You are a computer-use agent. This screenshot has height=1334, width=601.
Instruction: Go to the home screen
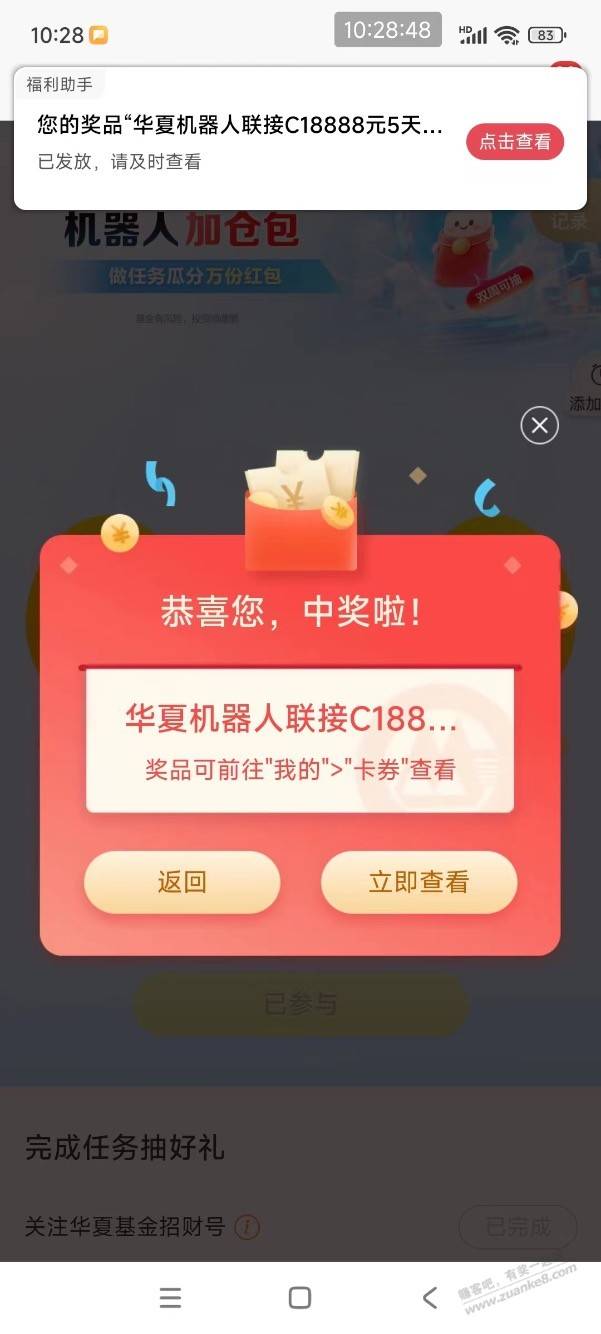tap(299, 1298)
